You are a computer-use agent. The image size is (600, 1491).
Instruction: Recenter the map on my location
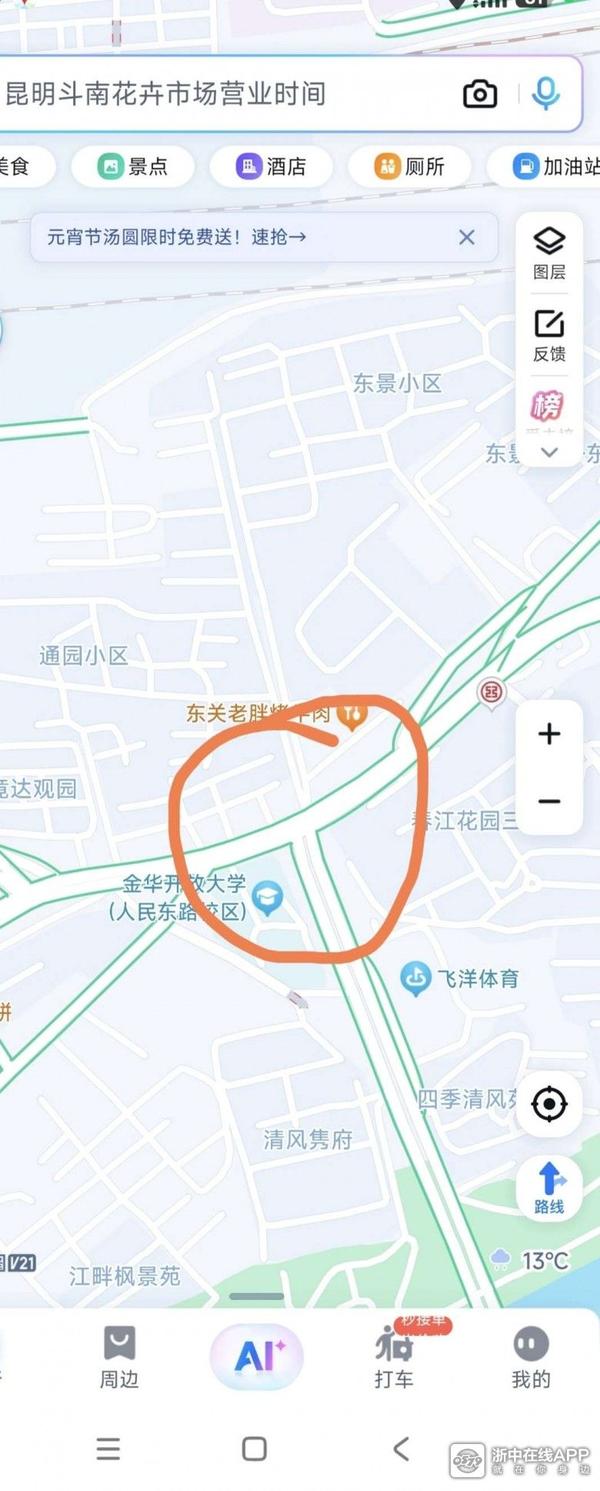pyautogui.click(x=549, y=1105)
